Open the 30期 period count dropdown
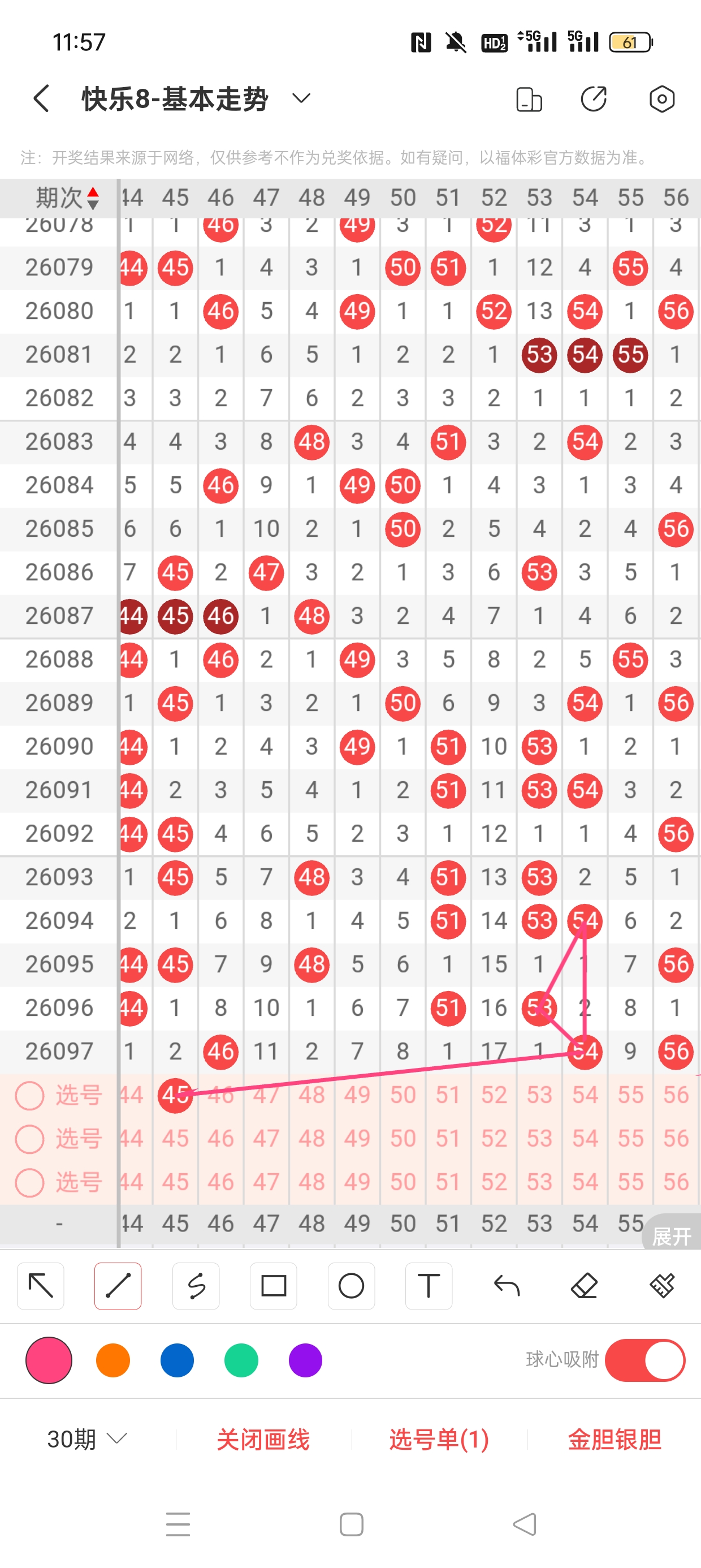 tap(87, 1439)
